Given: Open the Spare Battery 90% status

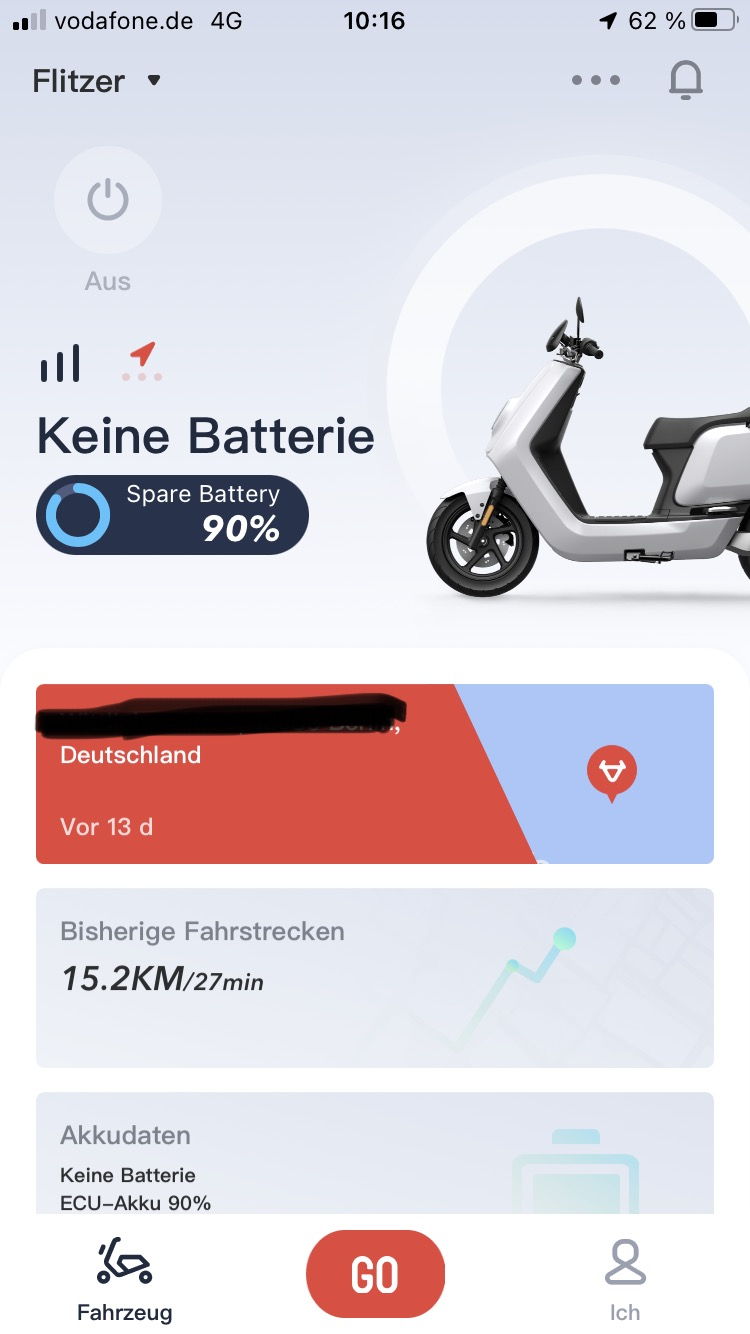Looking at the screenshot, I should [172, 514].
